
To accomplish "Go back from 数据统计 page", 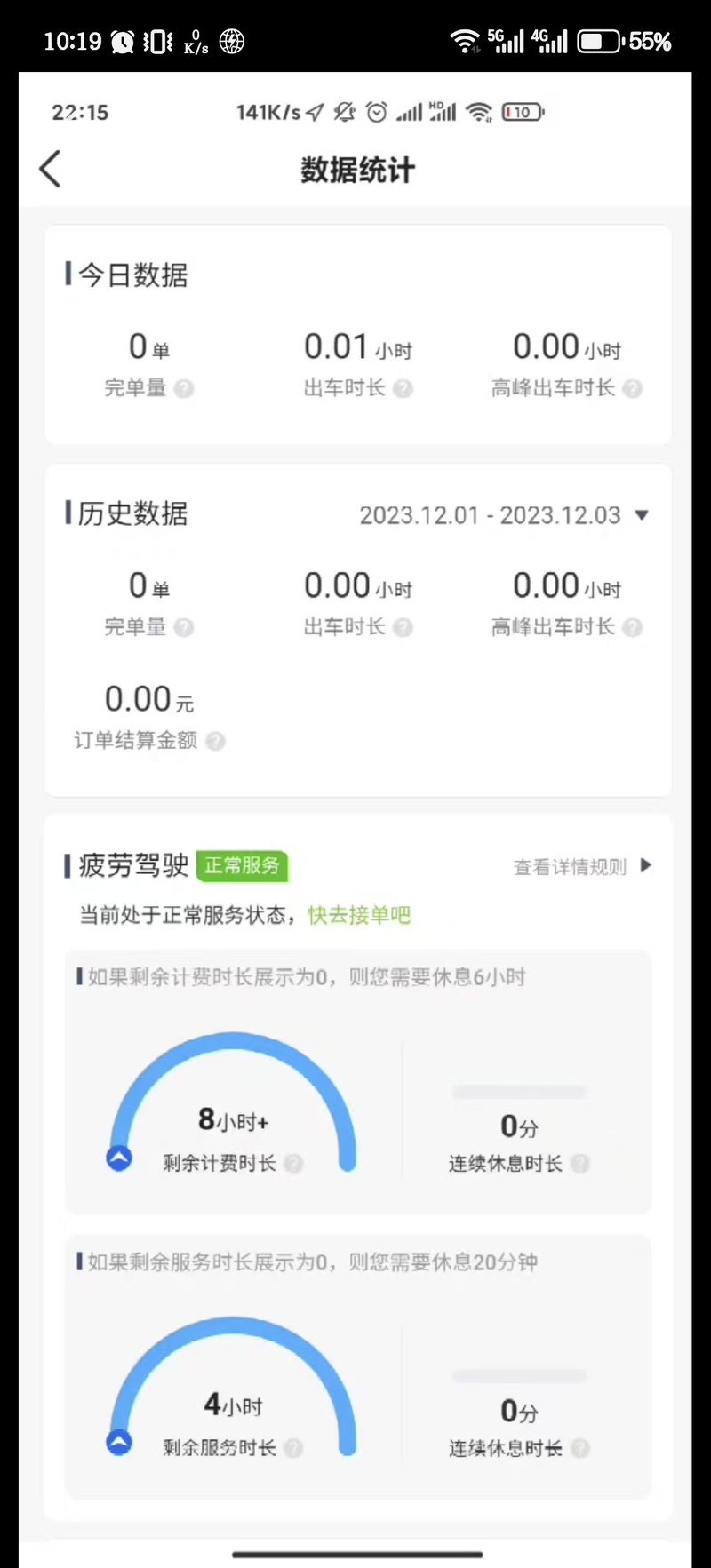I will 51,169.
